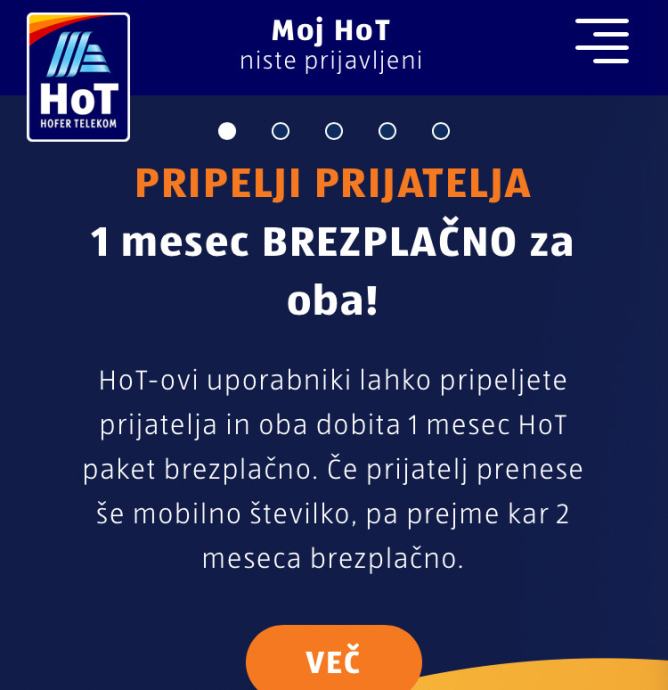Select the first carousel slide dot
The image size is (668, 690).
click(227, 131)
